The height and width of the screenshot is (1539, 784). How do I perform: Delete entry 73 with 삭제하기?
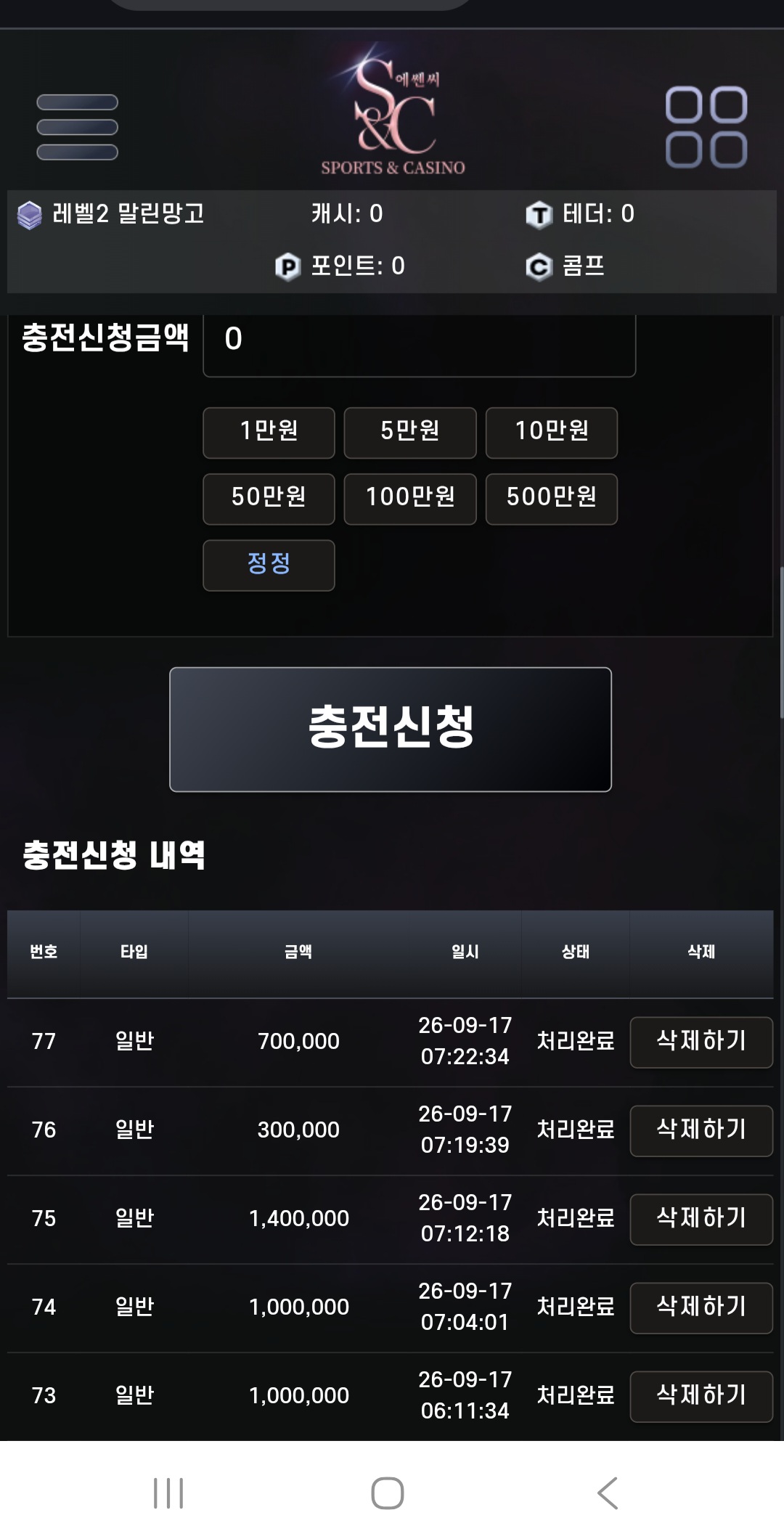tap(701, 1396)
